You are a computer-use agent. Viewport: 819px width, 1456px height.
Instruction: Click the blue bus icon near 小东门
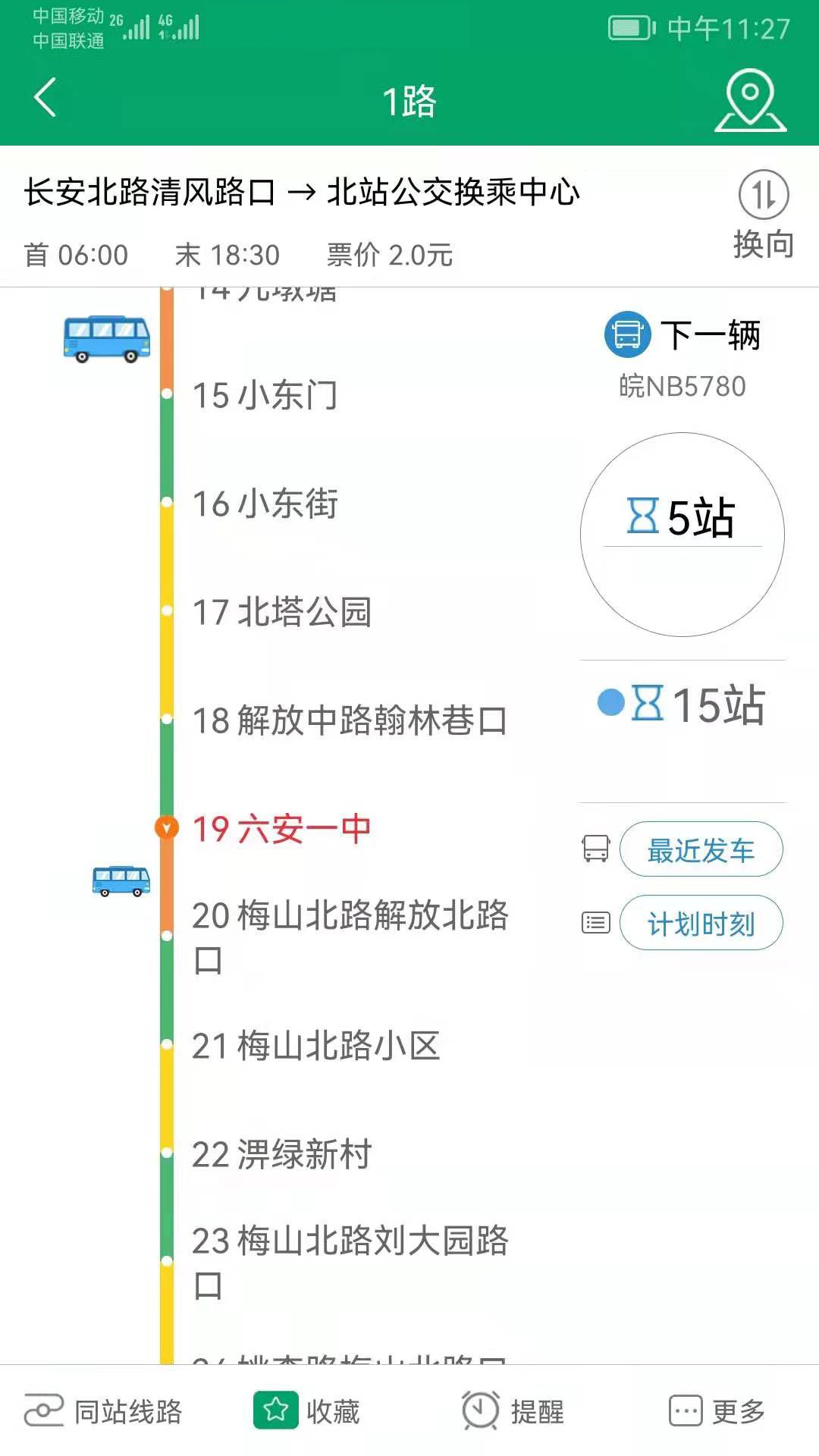click(x=106, y=337)
